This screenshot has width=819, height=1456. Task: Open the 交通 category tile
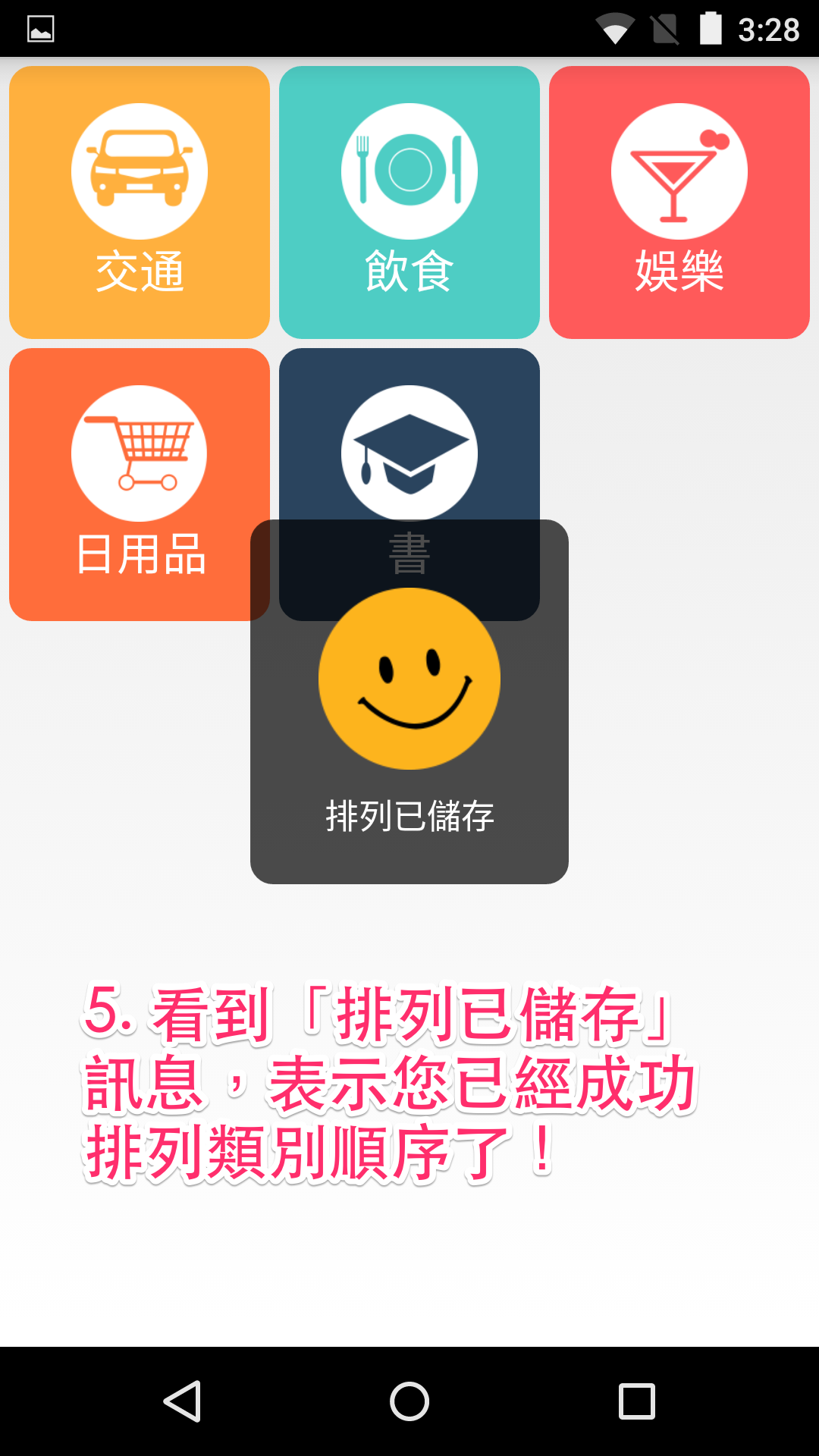(140, 202)
